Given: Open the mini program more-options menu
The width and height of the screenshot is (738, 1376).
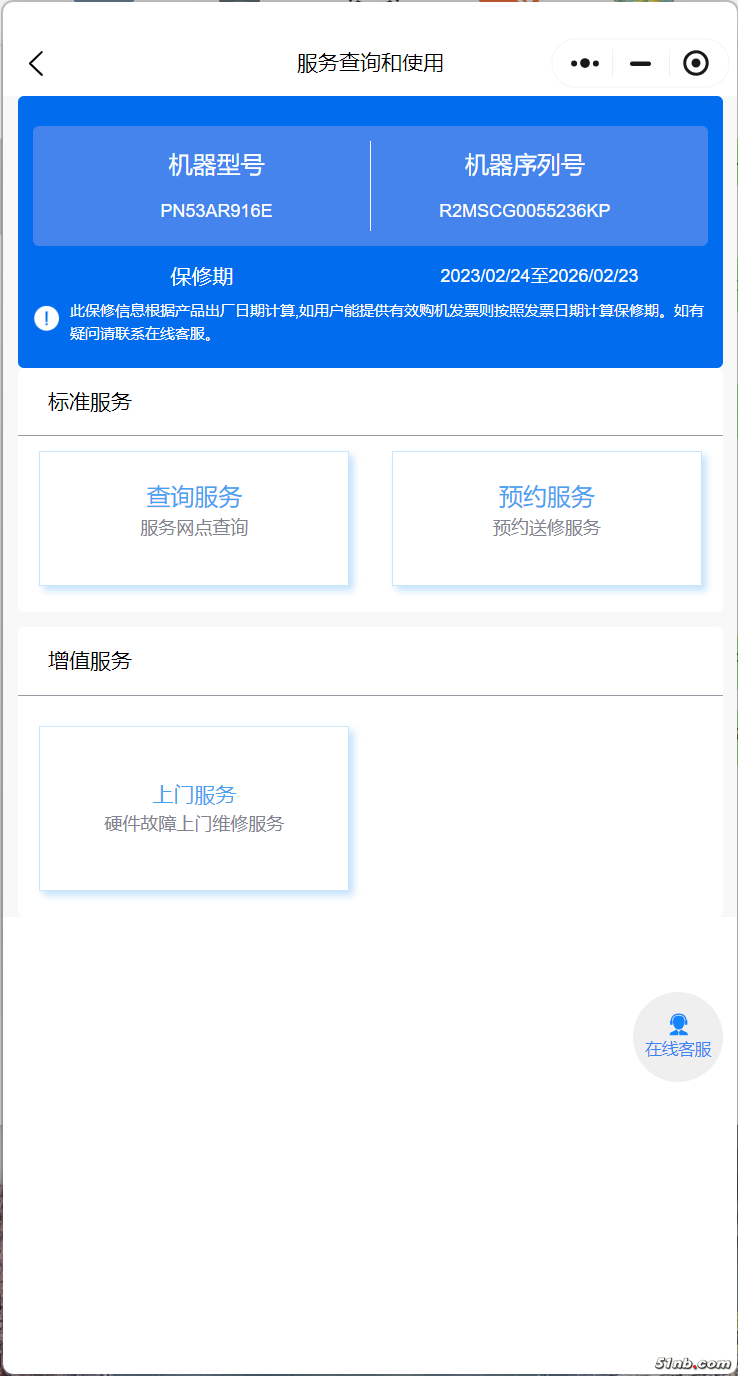Looking at the screenshot, I should click(585, 64).
